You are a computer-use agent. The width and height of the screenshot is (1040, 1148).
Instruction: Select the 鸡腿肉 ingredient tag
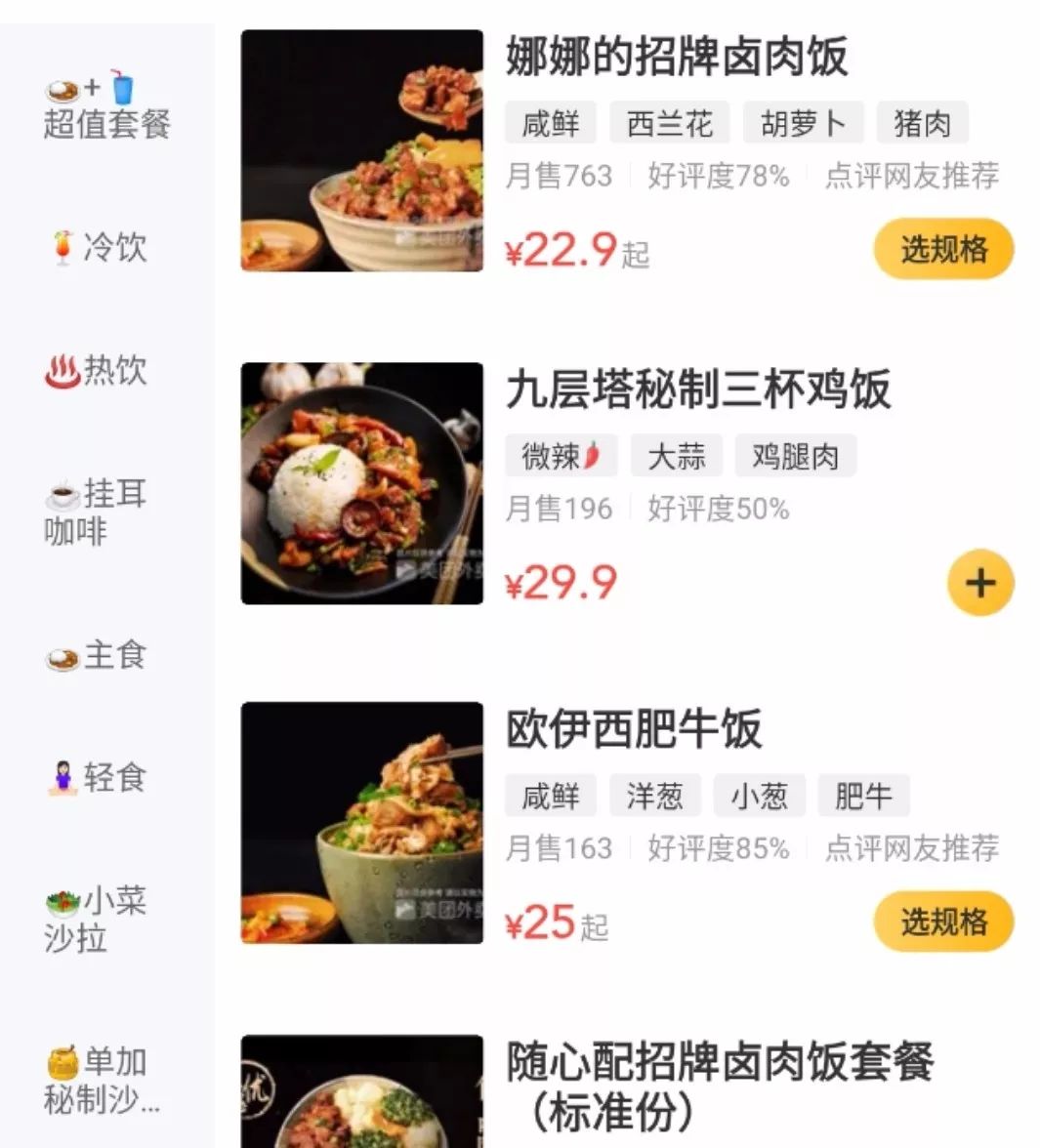click(795, 455)
